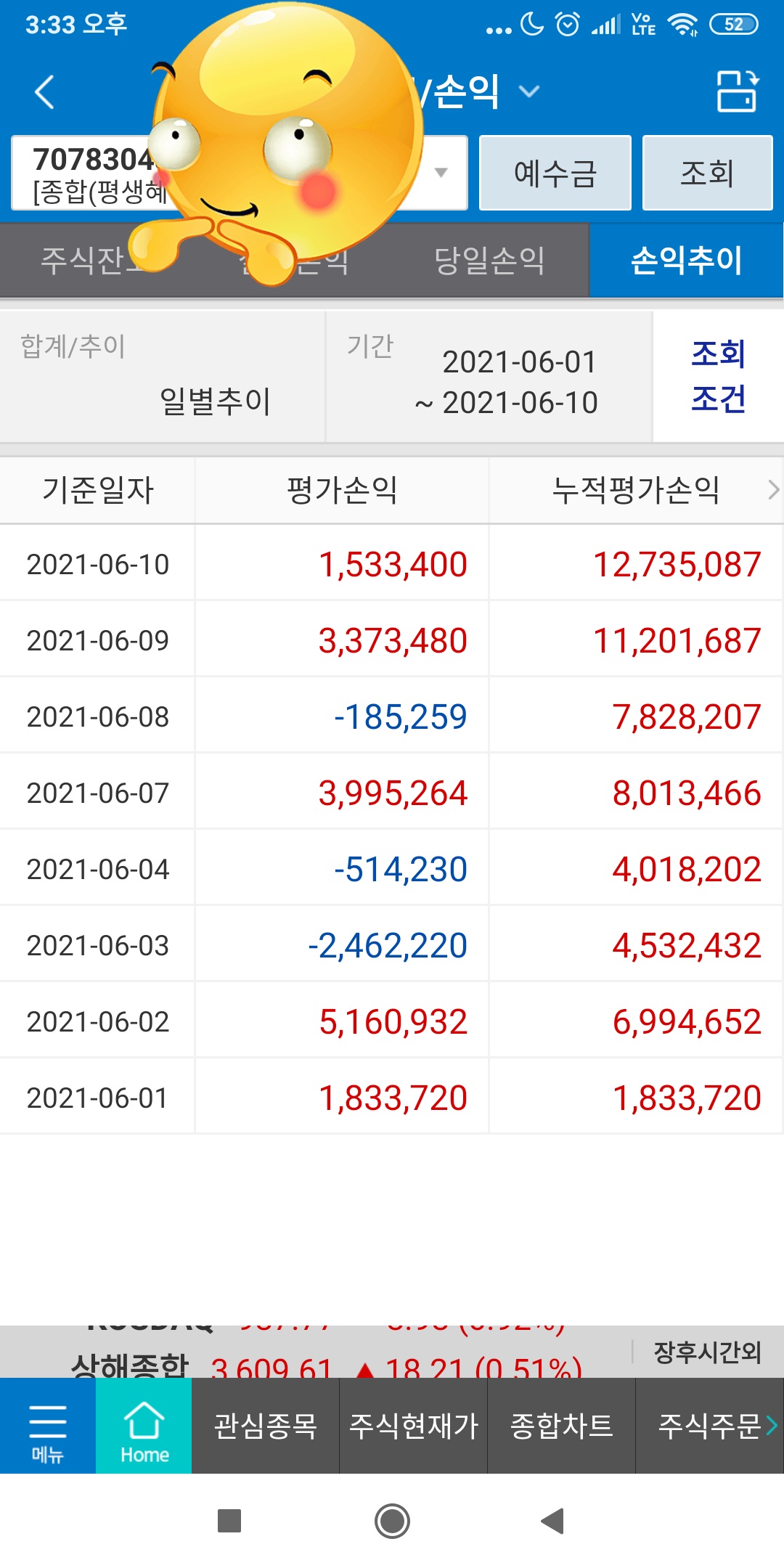Viewport: 784px width, 1568px height.
Task: Tap the 조회 button beside 예수금
Action: [x=707, y=173]
